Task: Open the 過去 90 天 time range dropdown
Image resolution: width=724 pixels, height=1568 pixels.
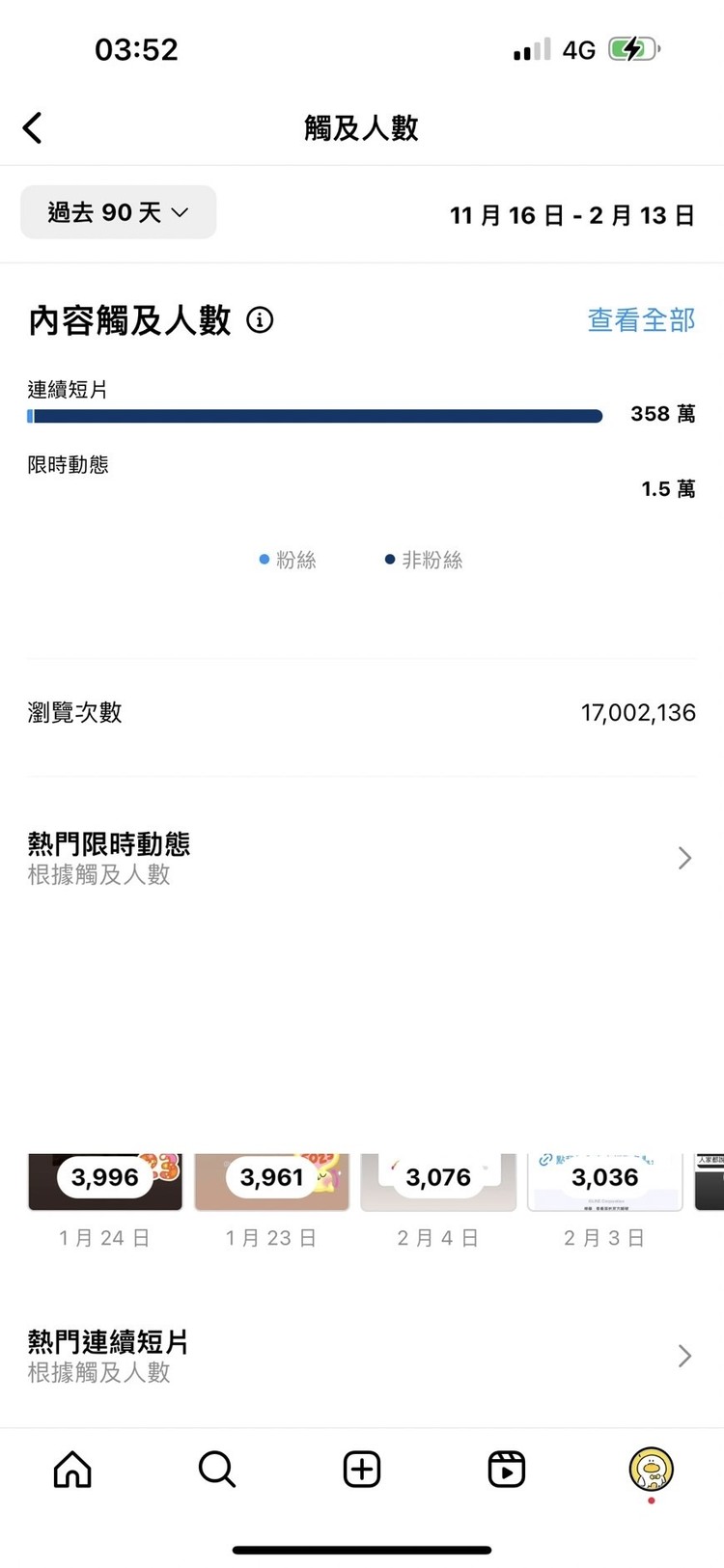Action: point(118,212)
